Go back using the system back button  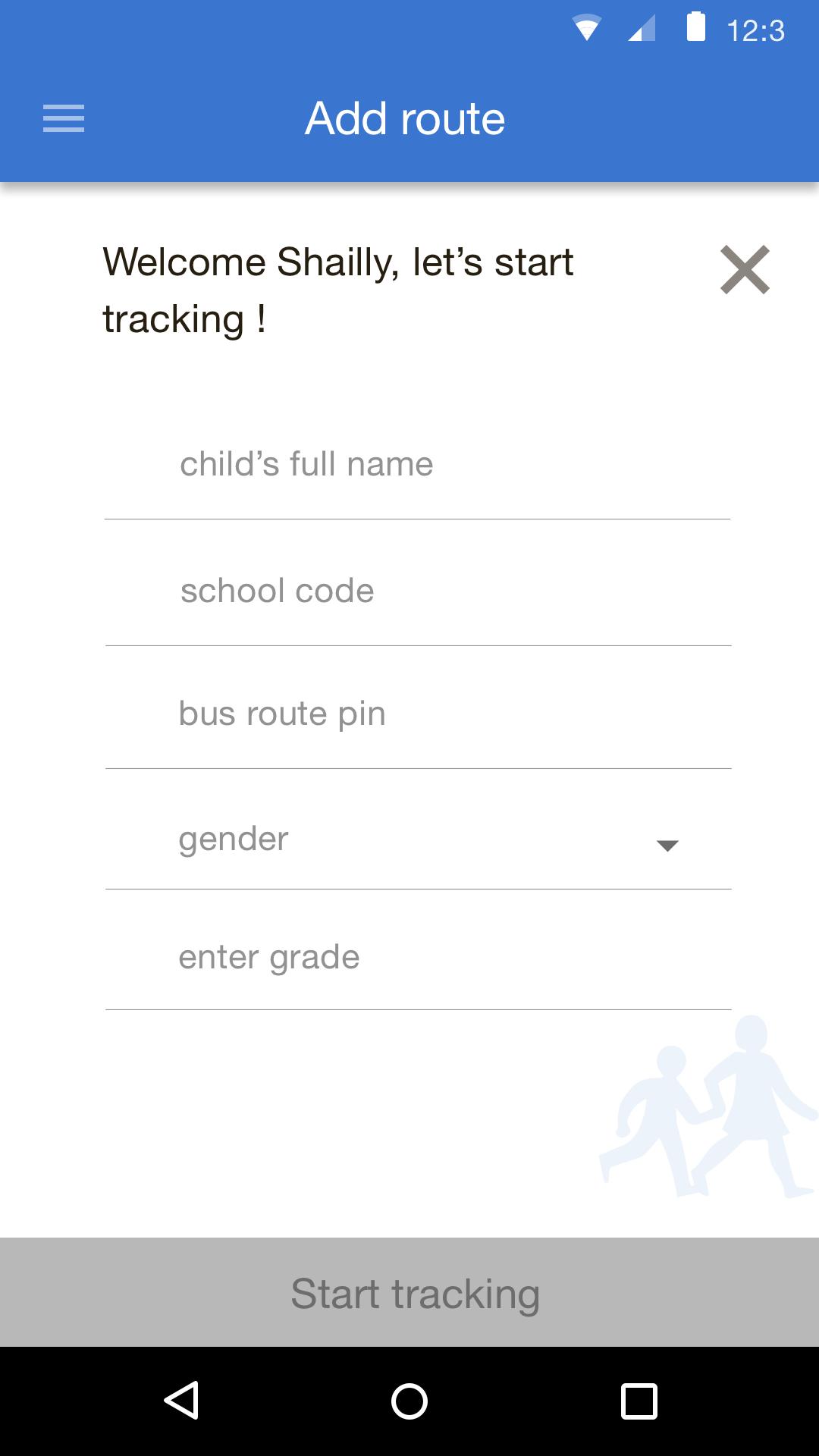click(182, 1400)
